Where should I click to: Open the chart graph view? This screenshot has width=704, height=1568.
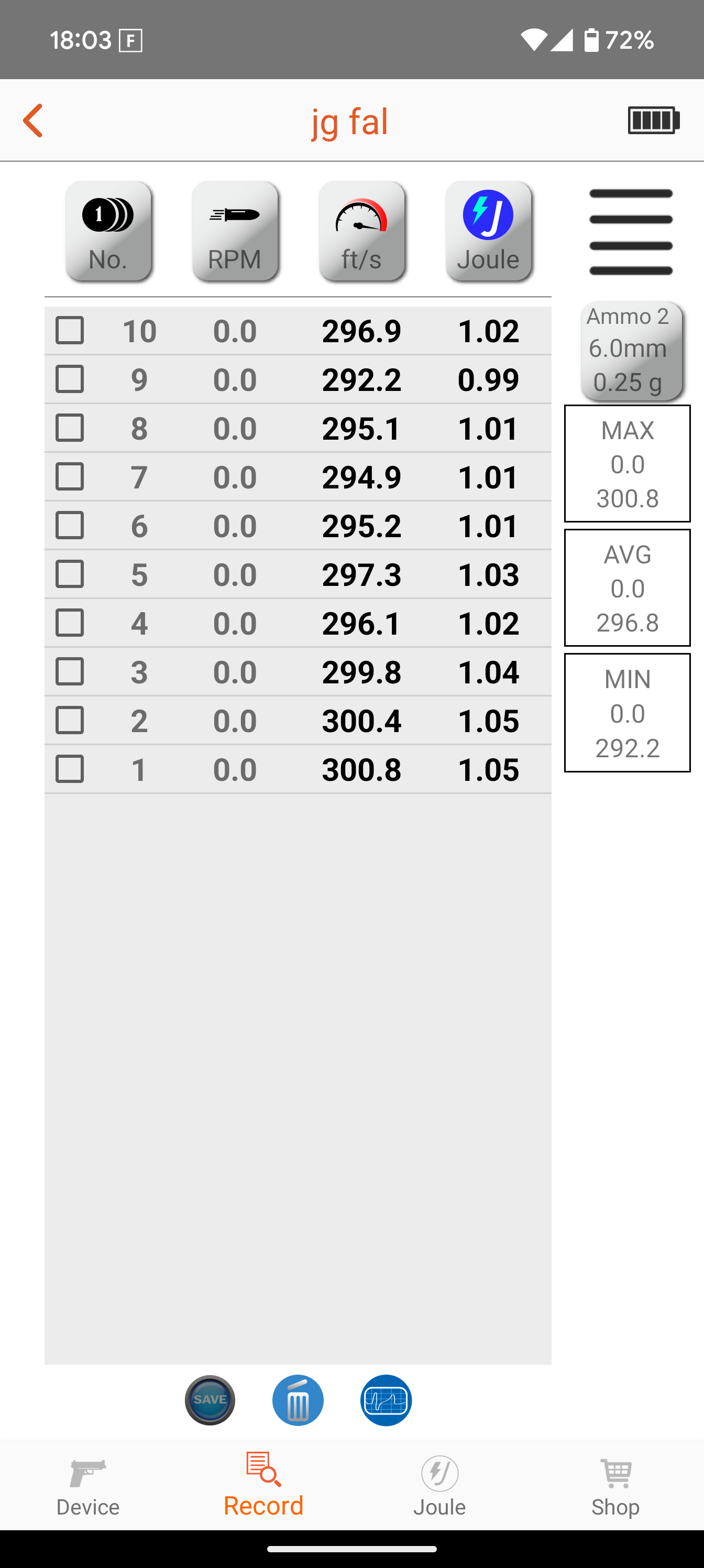tap(386, 1400)
